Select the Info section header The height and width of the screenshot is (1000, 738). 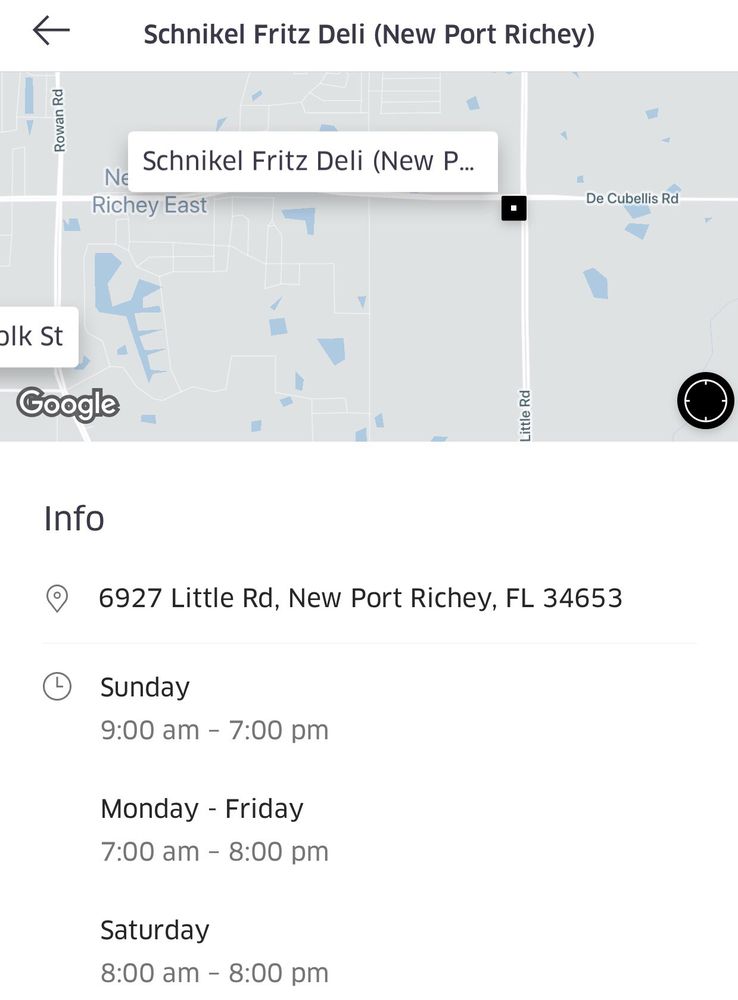pos(75,519)
